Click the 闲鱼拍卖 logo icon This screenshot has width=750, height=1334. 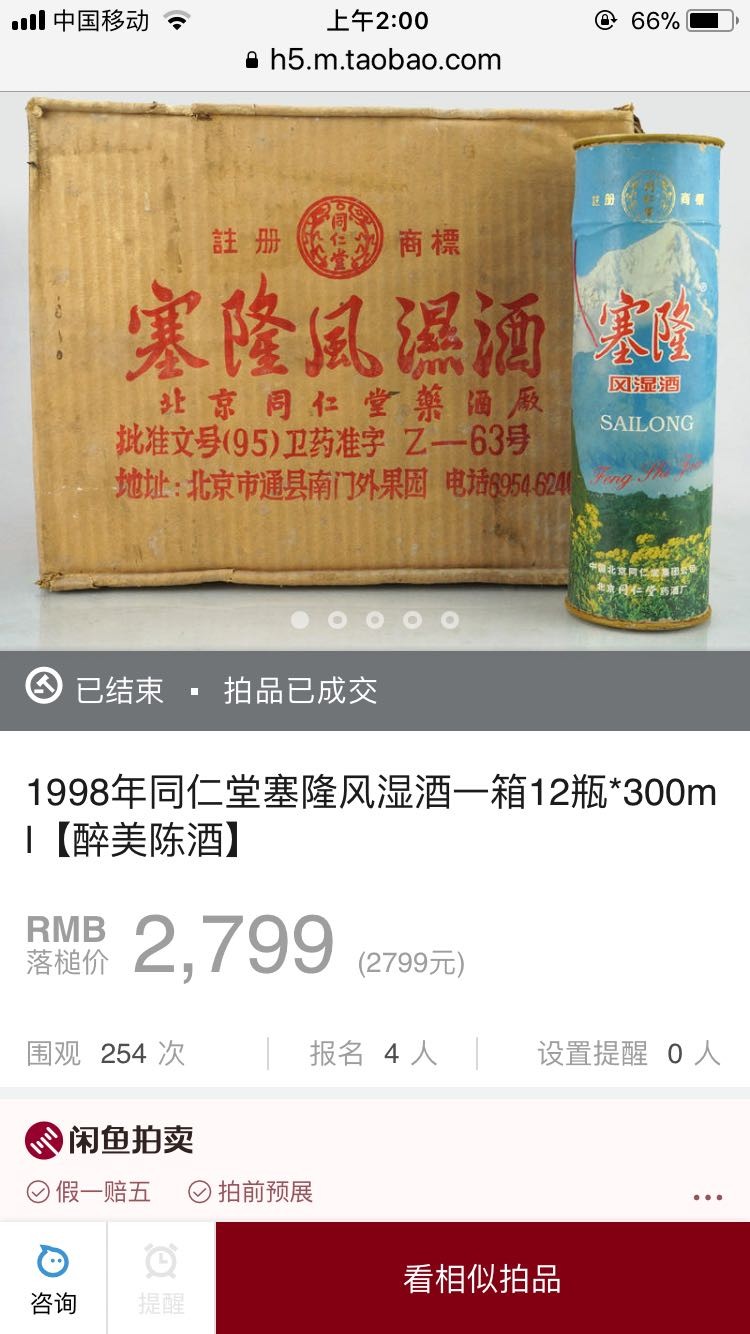pyautogui.click(x=45, y=1140)
